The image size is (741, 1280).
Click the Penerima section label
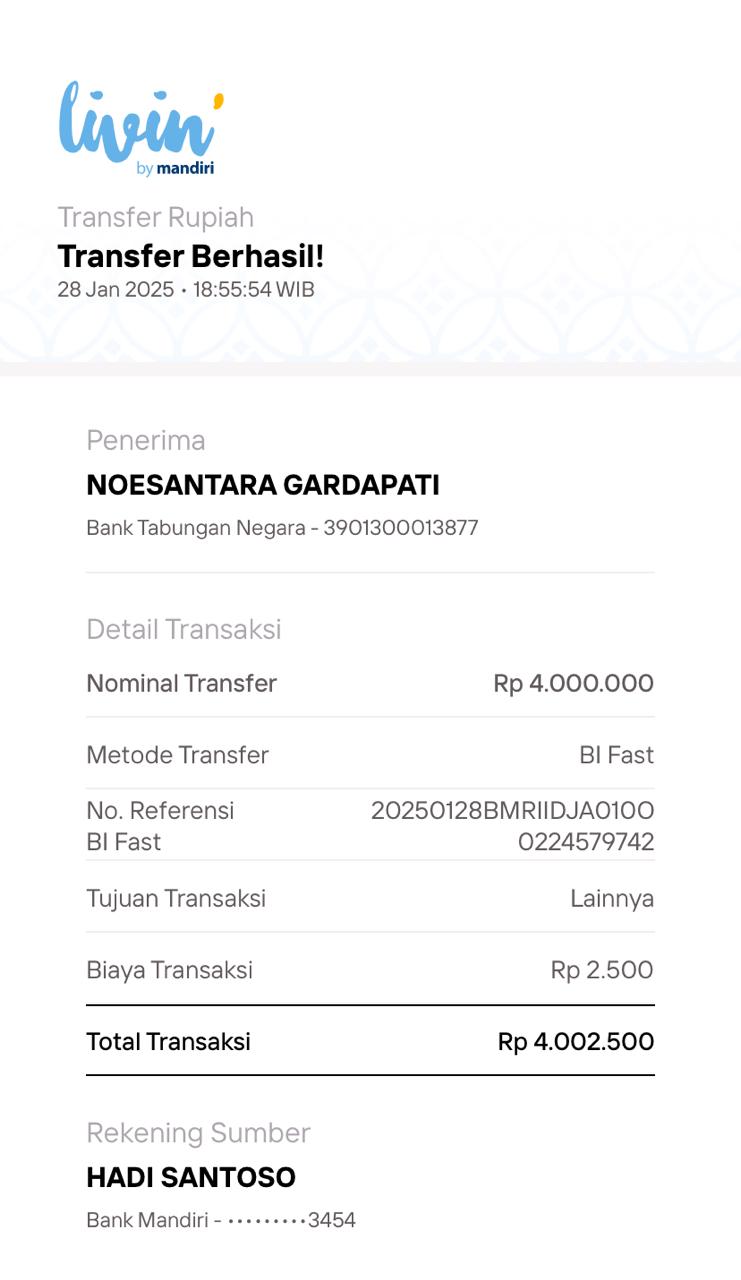pyautogui.click(x=147, y=440)
